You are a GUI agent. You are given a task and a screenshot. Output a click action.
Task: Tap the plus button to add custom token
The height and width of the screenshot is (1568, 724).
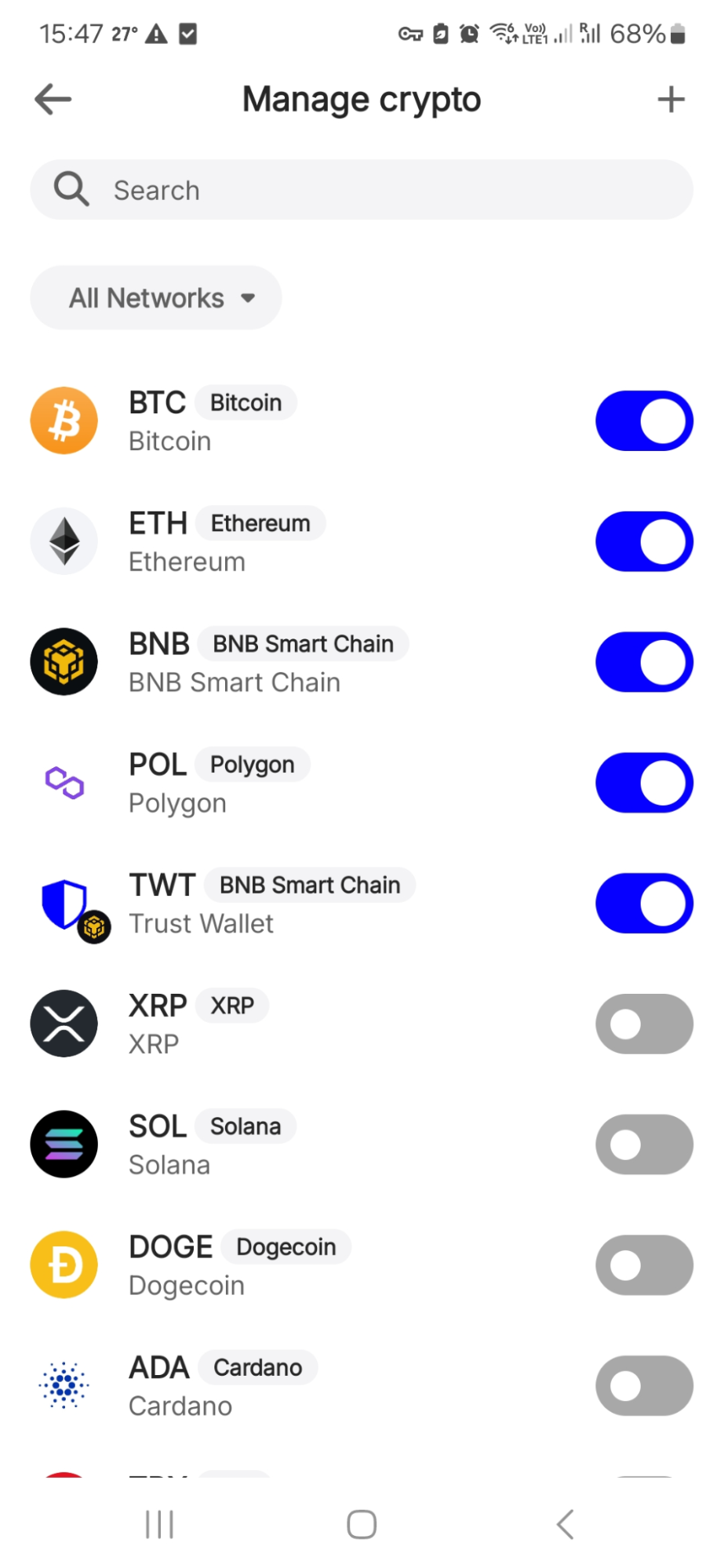pyautogui.click(x=671, y=99)
